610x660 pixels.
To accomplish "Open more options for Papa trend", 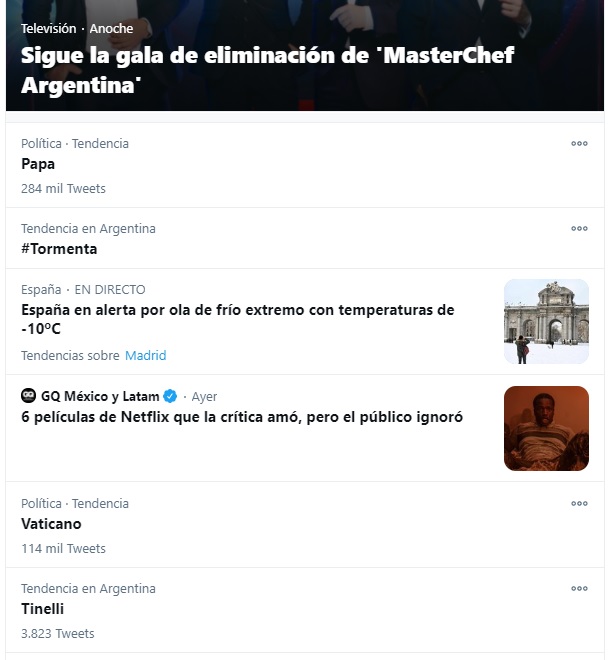I will [x=579, y=144].
